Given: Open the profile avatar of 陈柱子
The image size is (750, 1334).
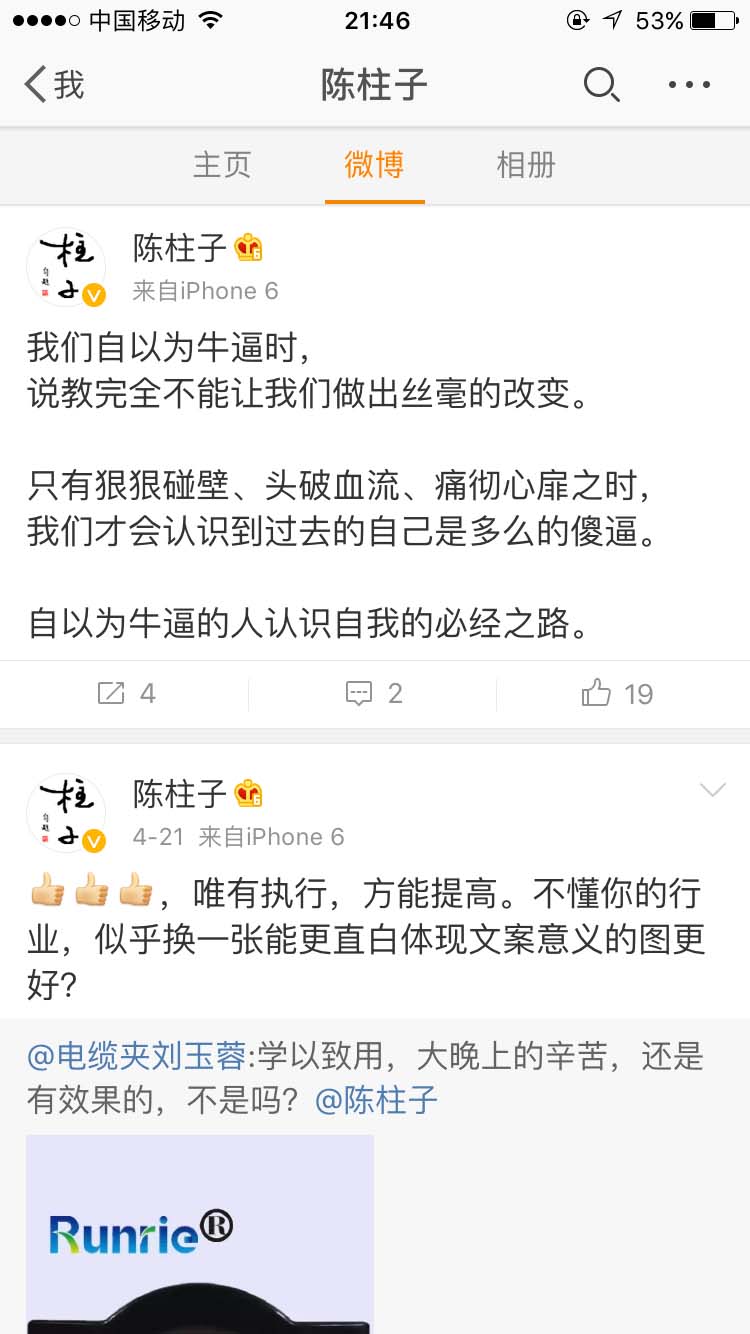Looking at the screenshot, I should pyautogui.click(x=66, y=267).
